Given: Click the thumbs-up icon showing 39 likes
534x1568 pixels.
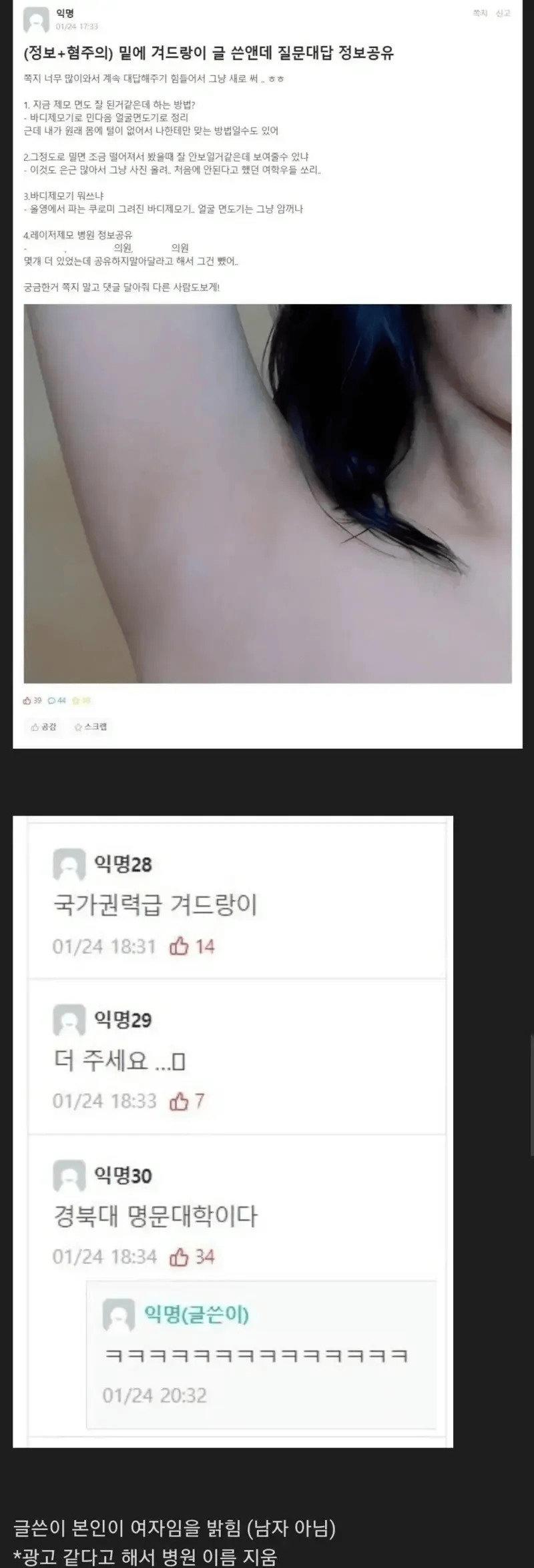Looking at the screenshot, I should tap(27, 699).
